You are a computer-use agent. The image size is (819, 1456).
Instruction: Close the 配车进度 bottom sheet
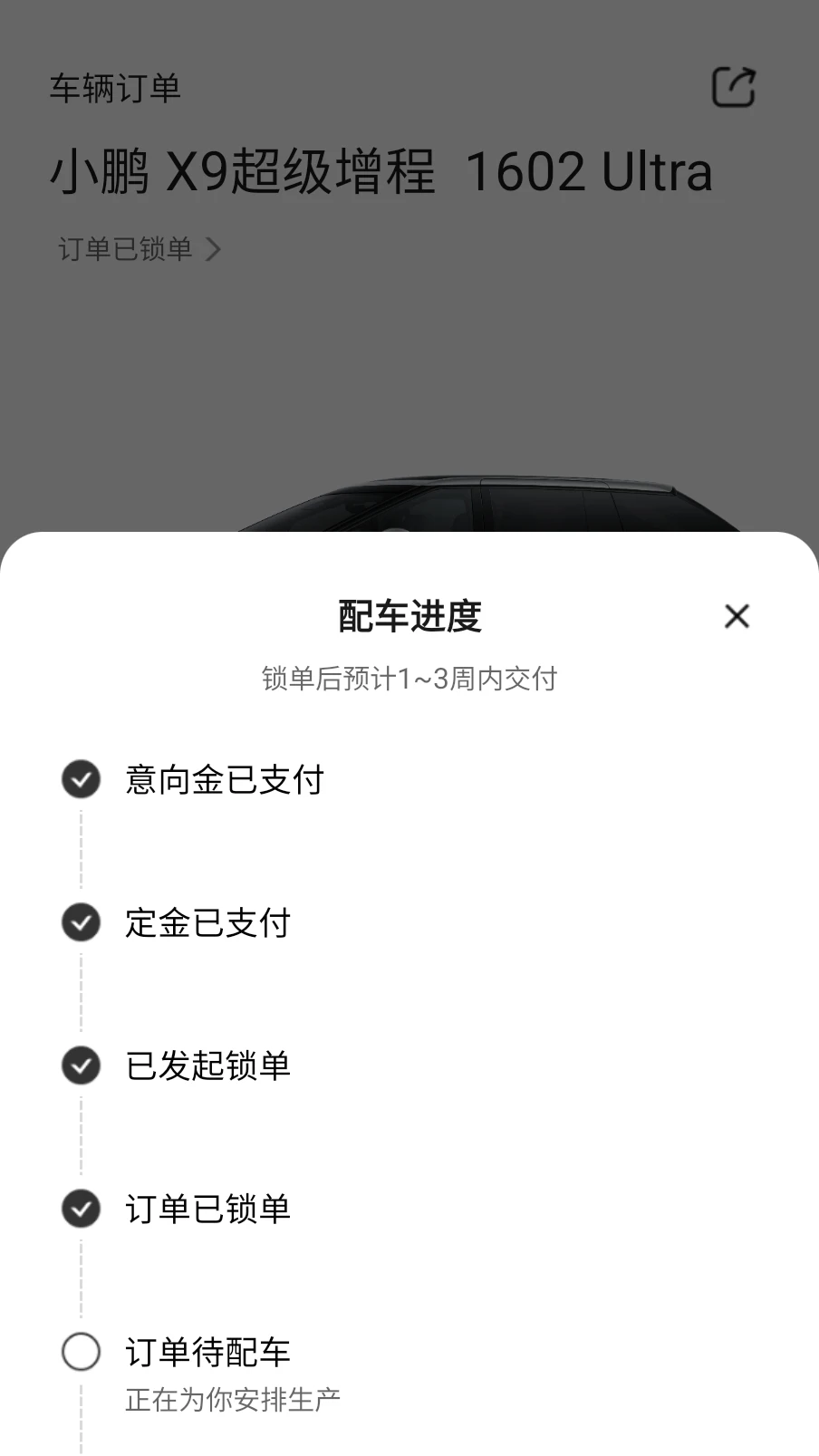click(737, 616)
